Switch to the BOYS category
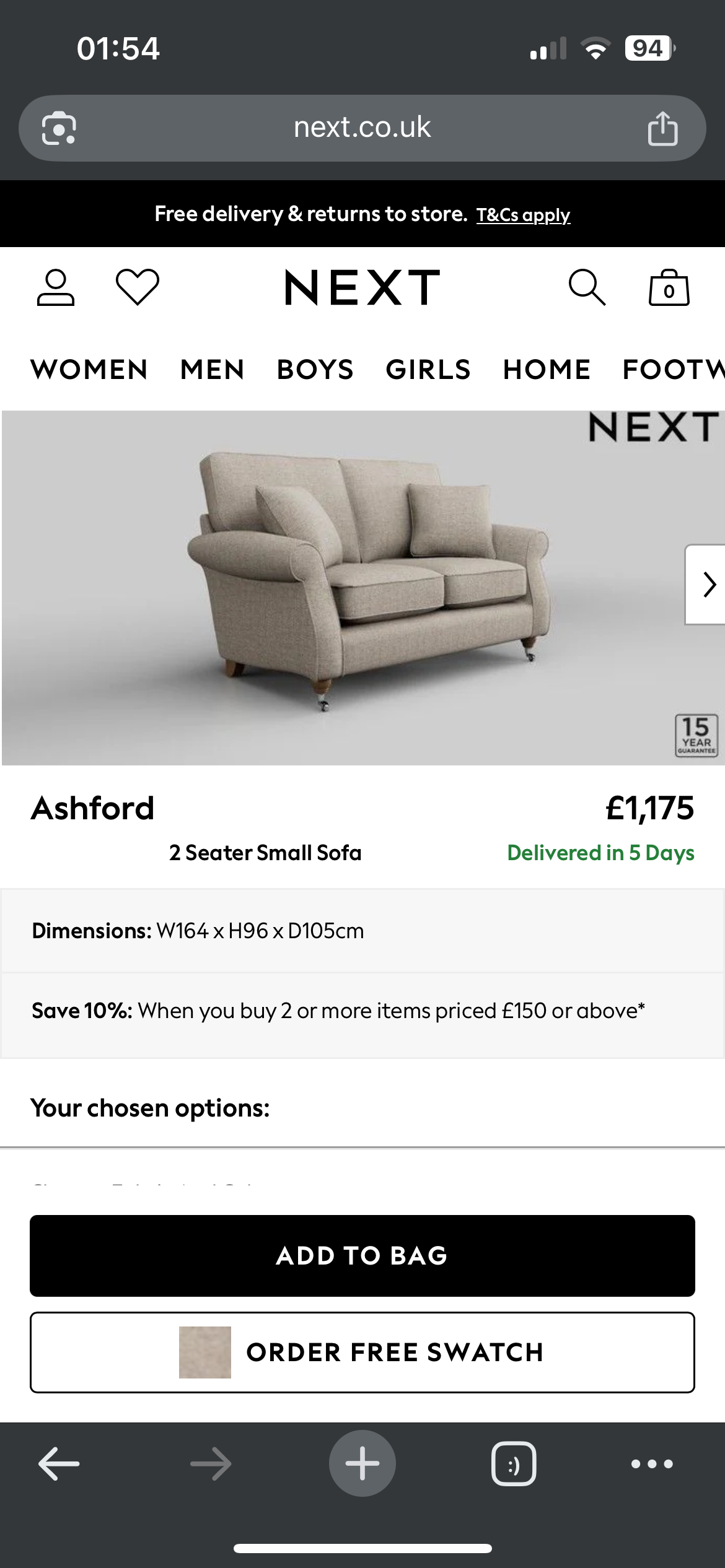This screenshot has height=1568, width=725. [315, 370]
